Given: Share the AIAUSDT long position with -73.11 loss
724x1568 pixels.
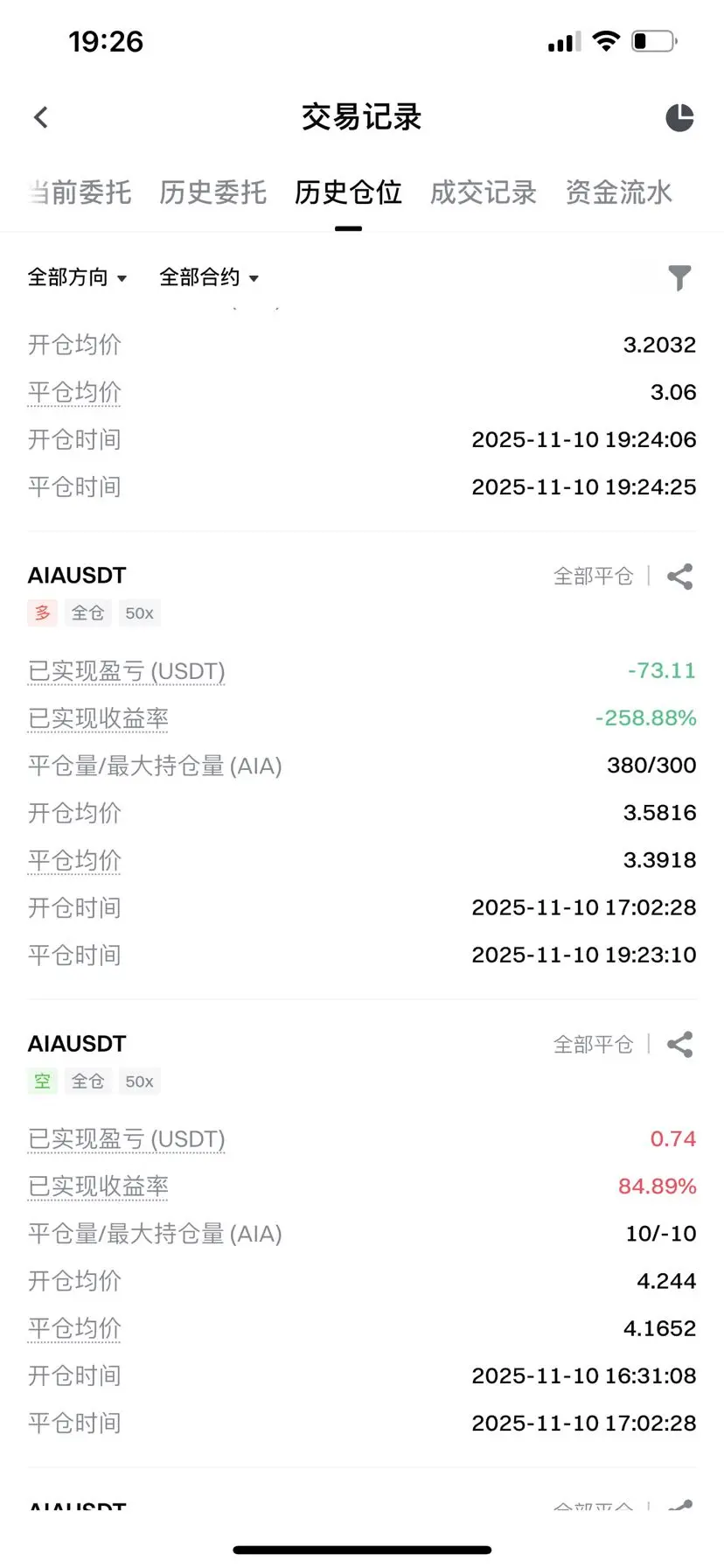Looking at the screenshot, I should [679, 577].
